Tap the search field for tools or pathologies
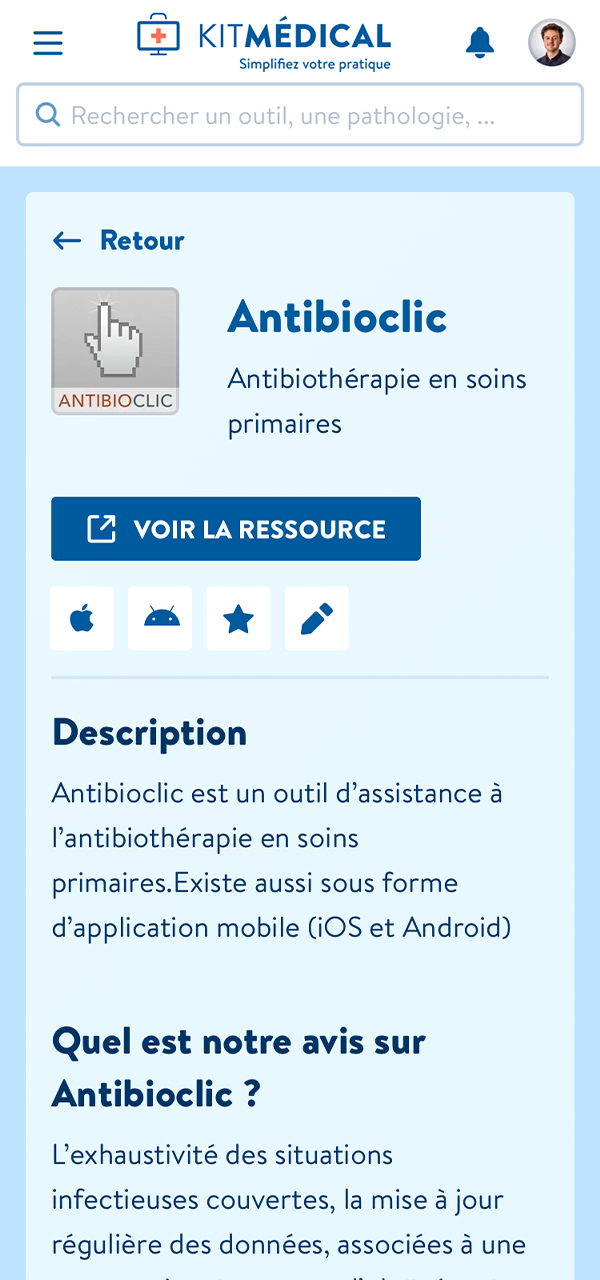Viewport: 600px width, 1280px height. tap(300, 115)
